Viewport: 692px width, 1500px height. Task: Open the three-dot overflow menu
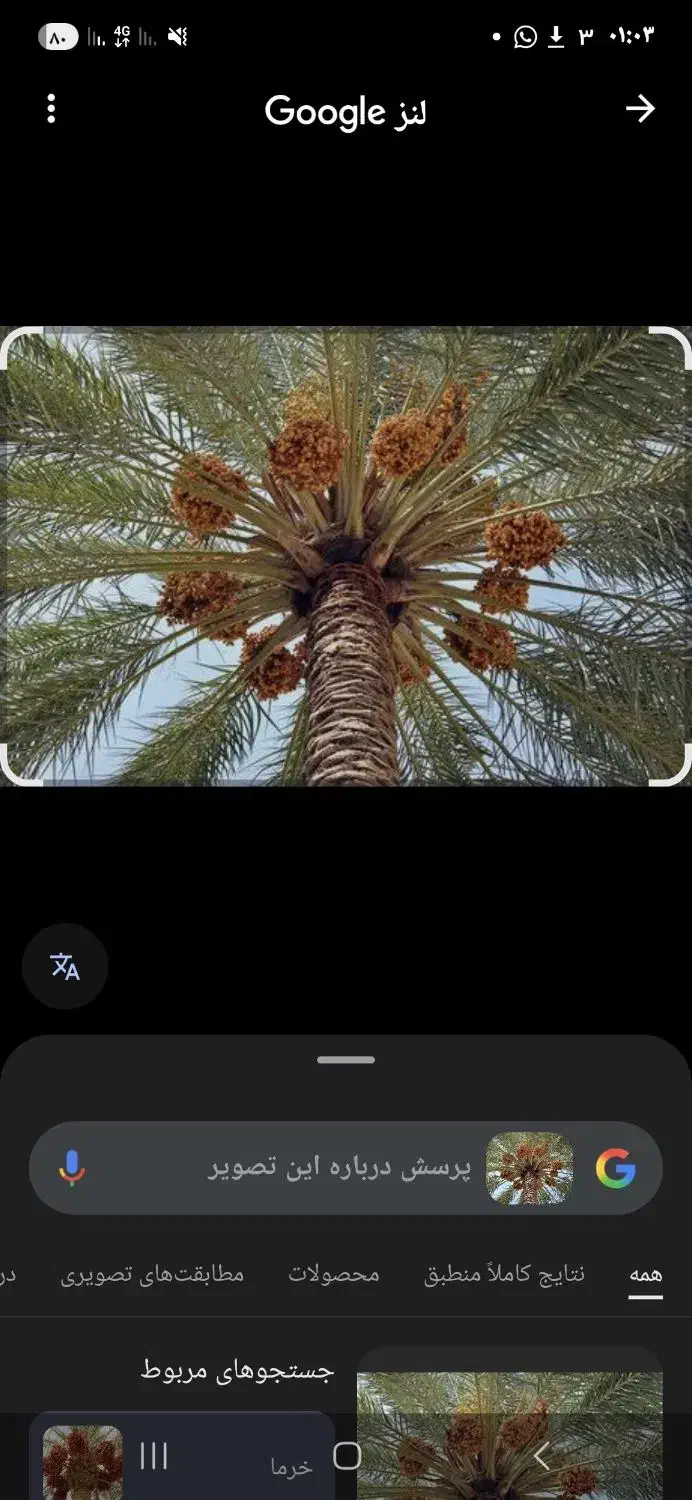tap(51, 109)
